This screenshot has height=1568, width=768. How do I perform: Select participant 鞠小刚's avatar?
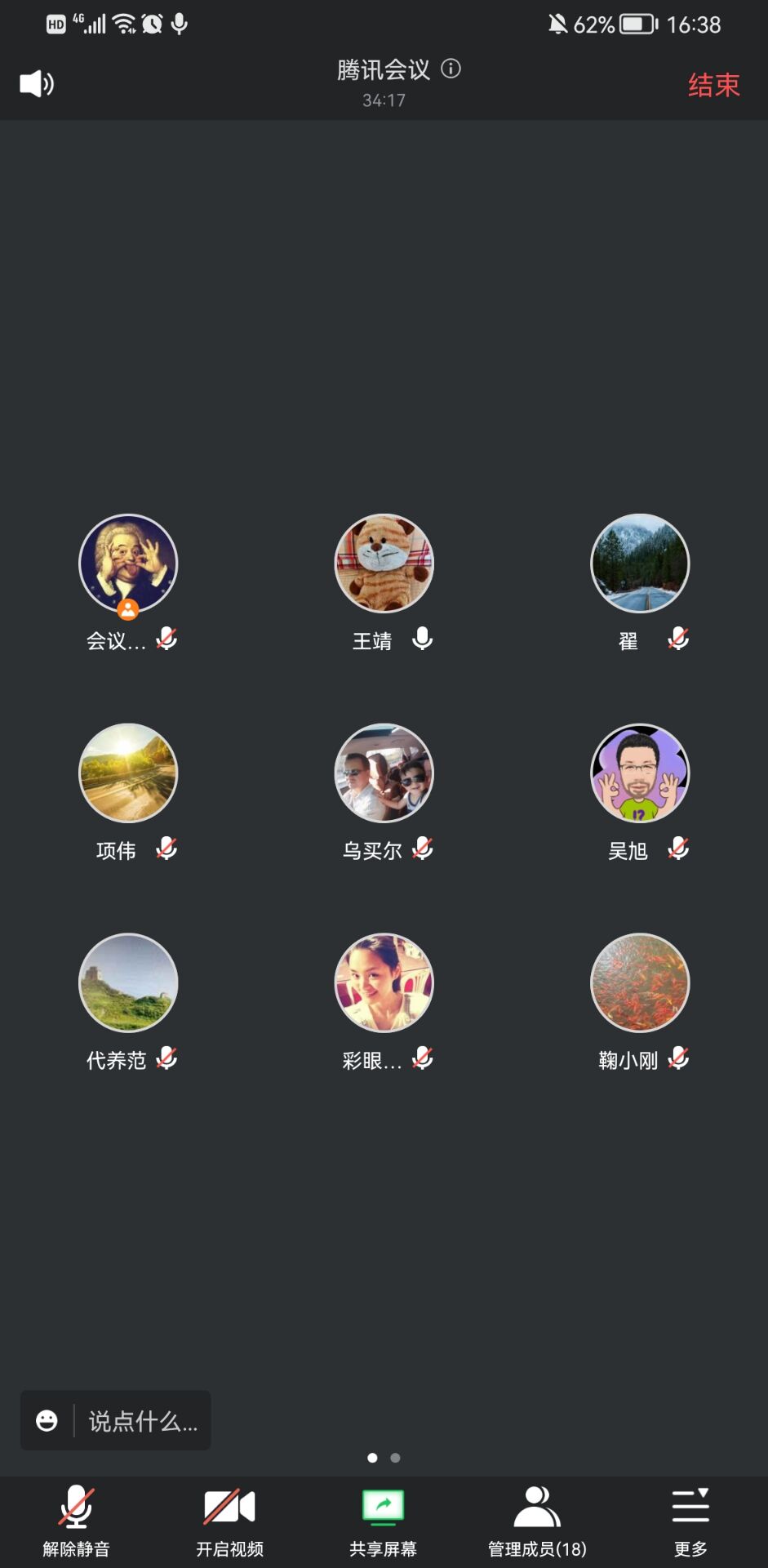(x=640, y=982)
